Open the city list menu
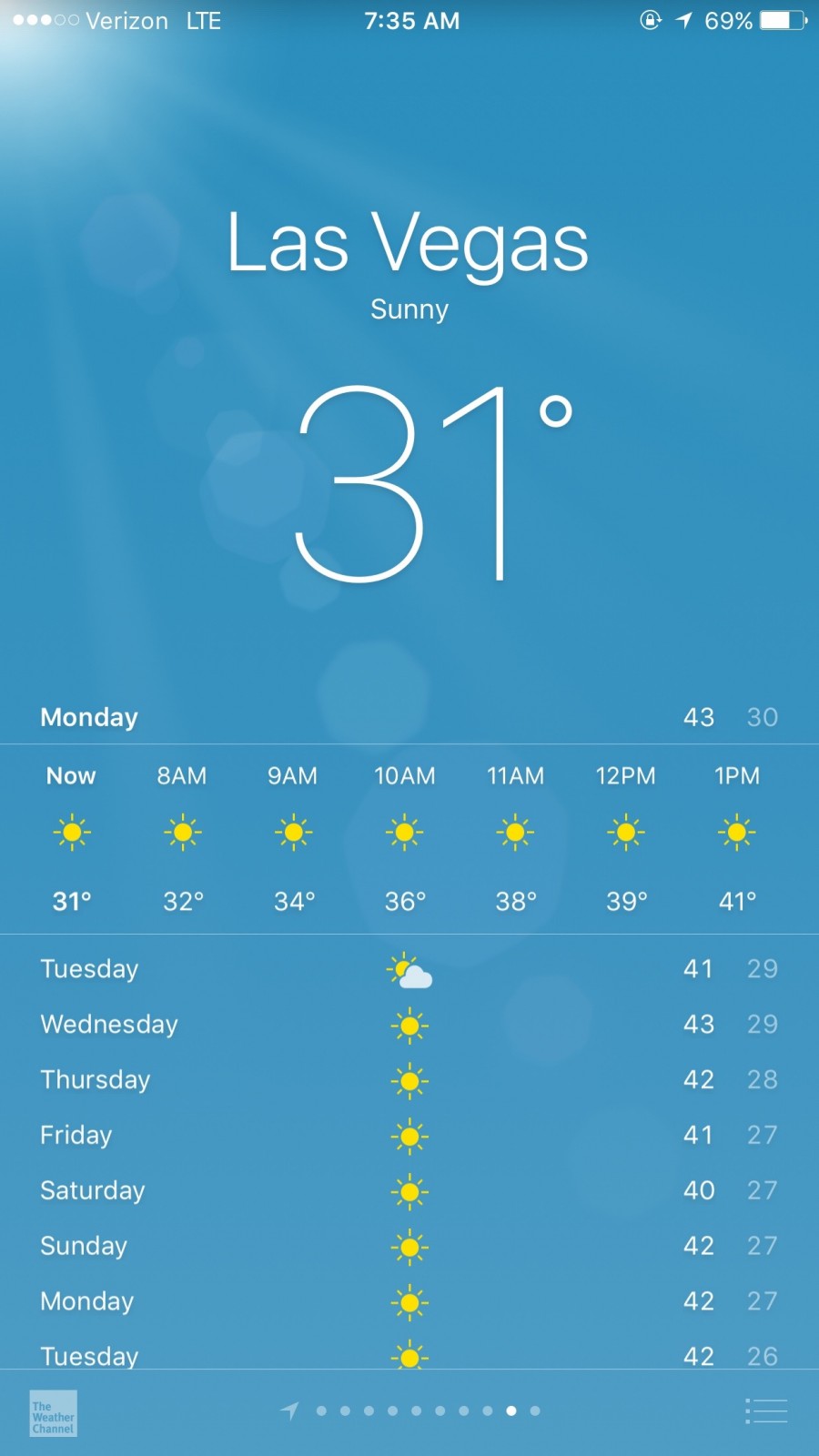 click(x=765, y=1411)
